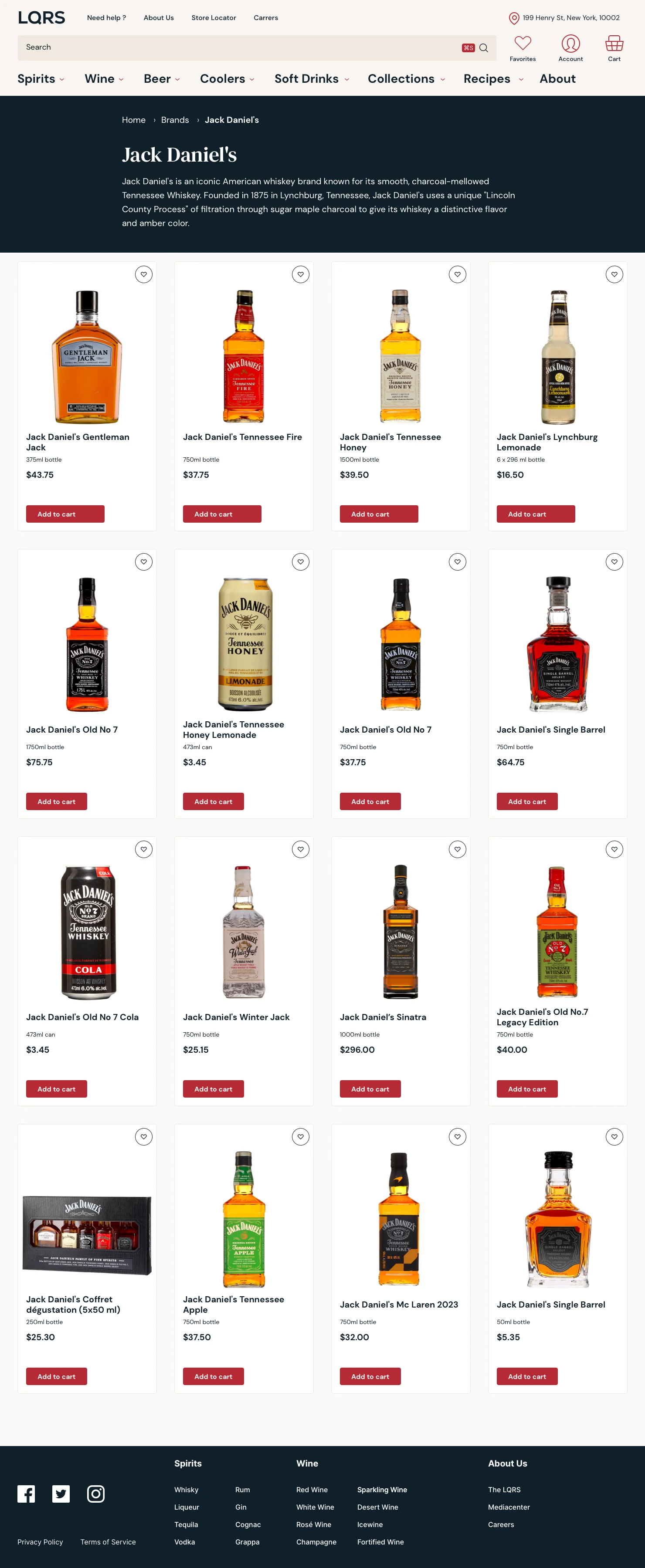Favorite Jack Daniel's Sinatra

(458, 849)
